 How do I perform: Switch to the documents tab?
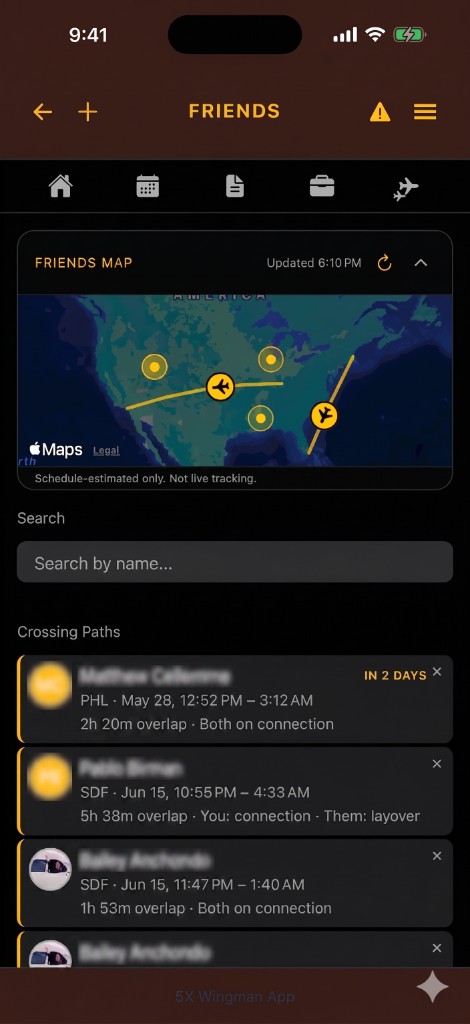(235, 187)
